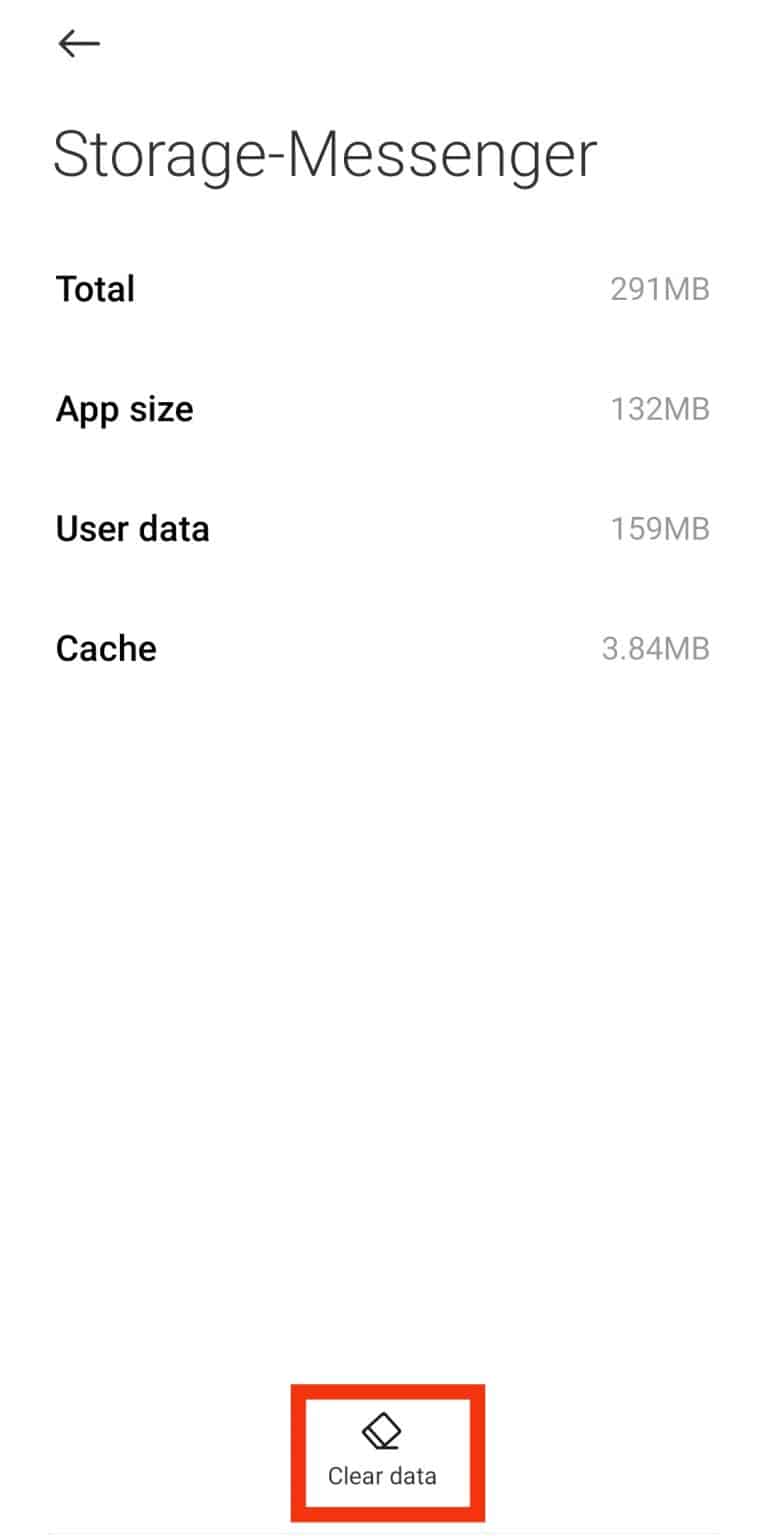Click the 291MB total value

(x=660, y=288)
